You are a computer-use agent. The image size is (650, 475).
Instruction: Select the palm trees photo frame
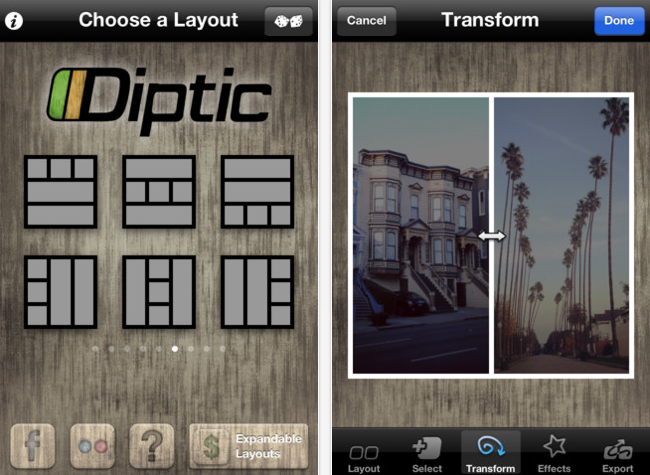[562, 235]
